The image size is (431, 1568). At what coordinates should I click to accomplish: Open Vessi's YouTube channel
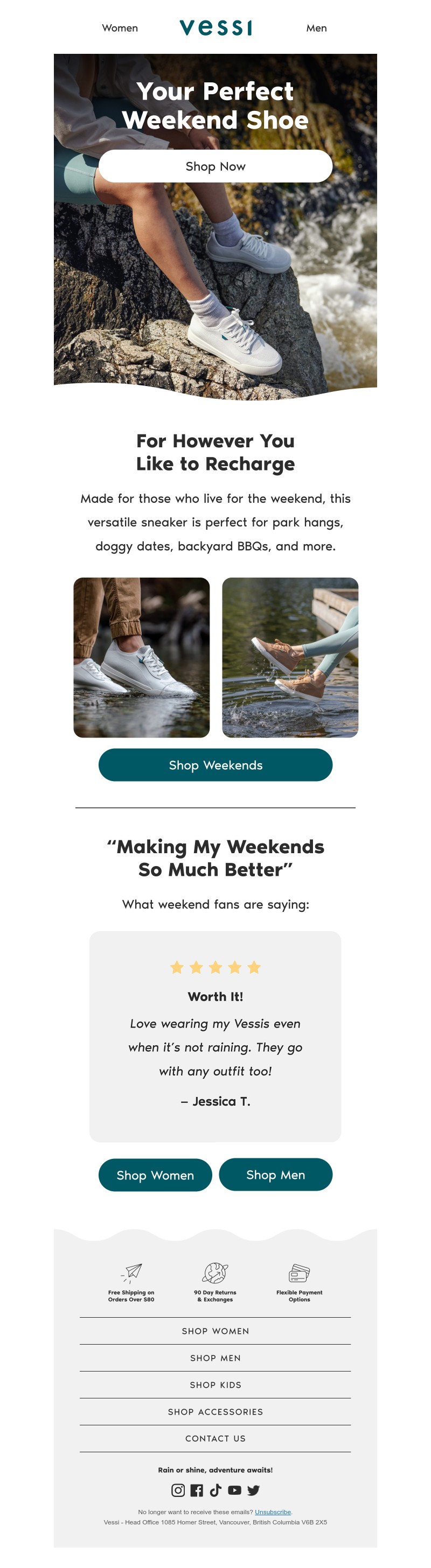click(234, 1489)
